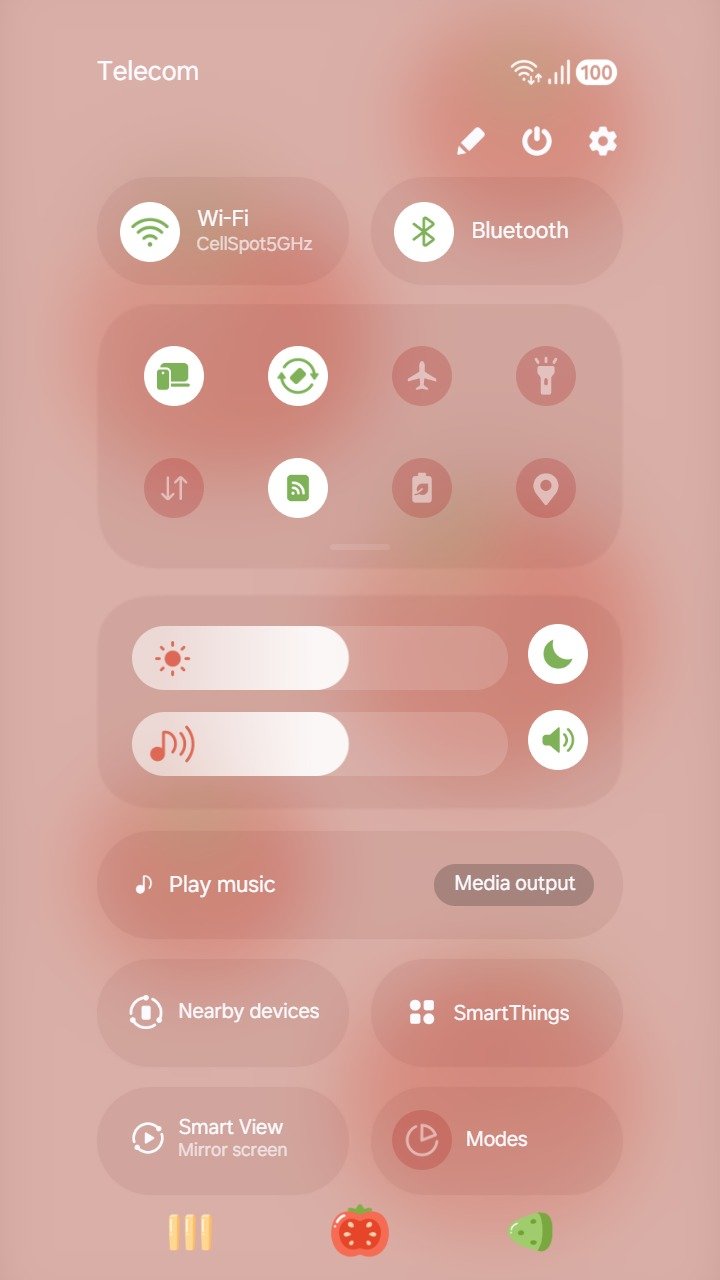
Task: Disable auto rotate
Action: pos(298,376)
